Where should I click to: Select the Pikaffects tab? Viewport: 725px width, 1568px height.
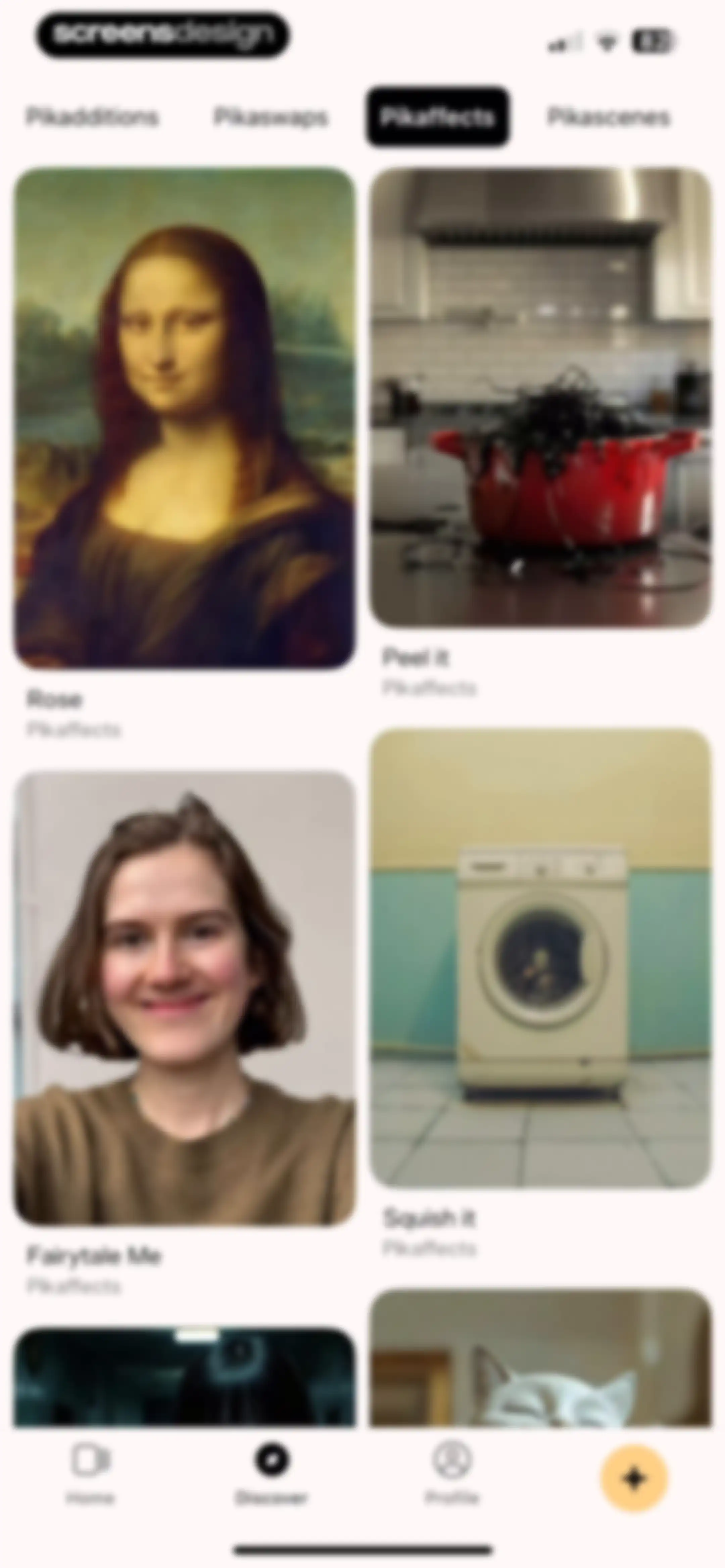tap(437, 116)
